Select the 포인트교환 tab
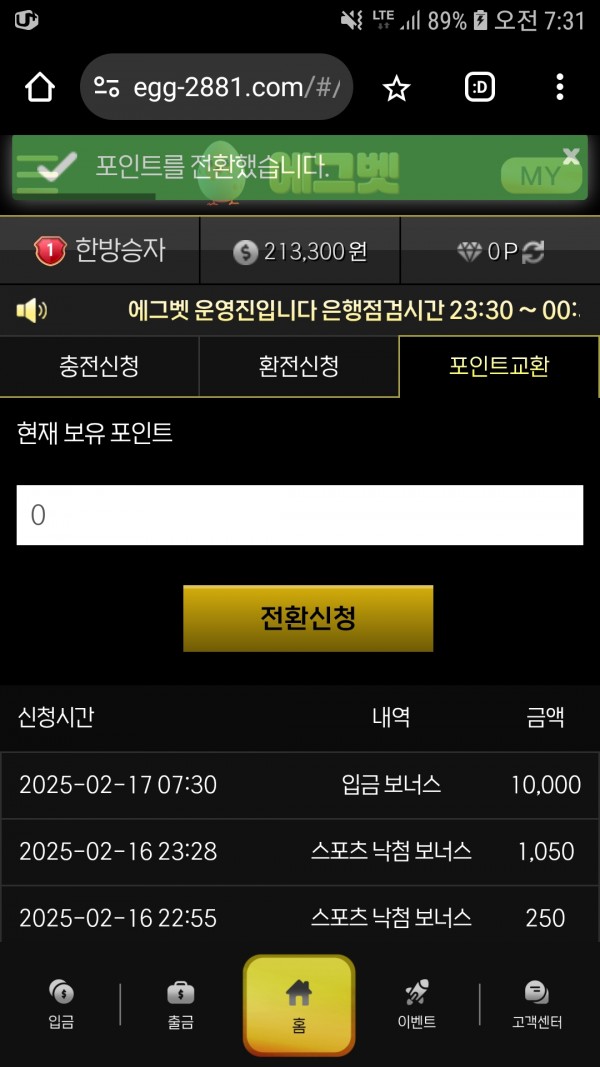This screenshot has width=600, height=1067. pos(499,366)
